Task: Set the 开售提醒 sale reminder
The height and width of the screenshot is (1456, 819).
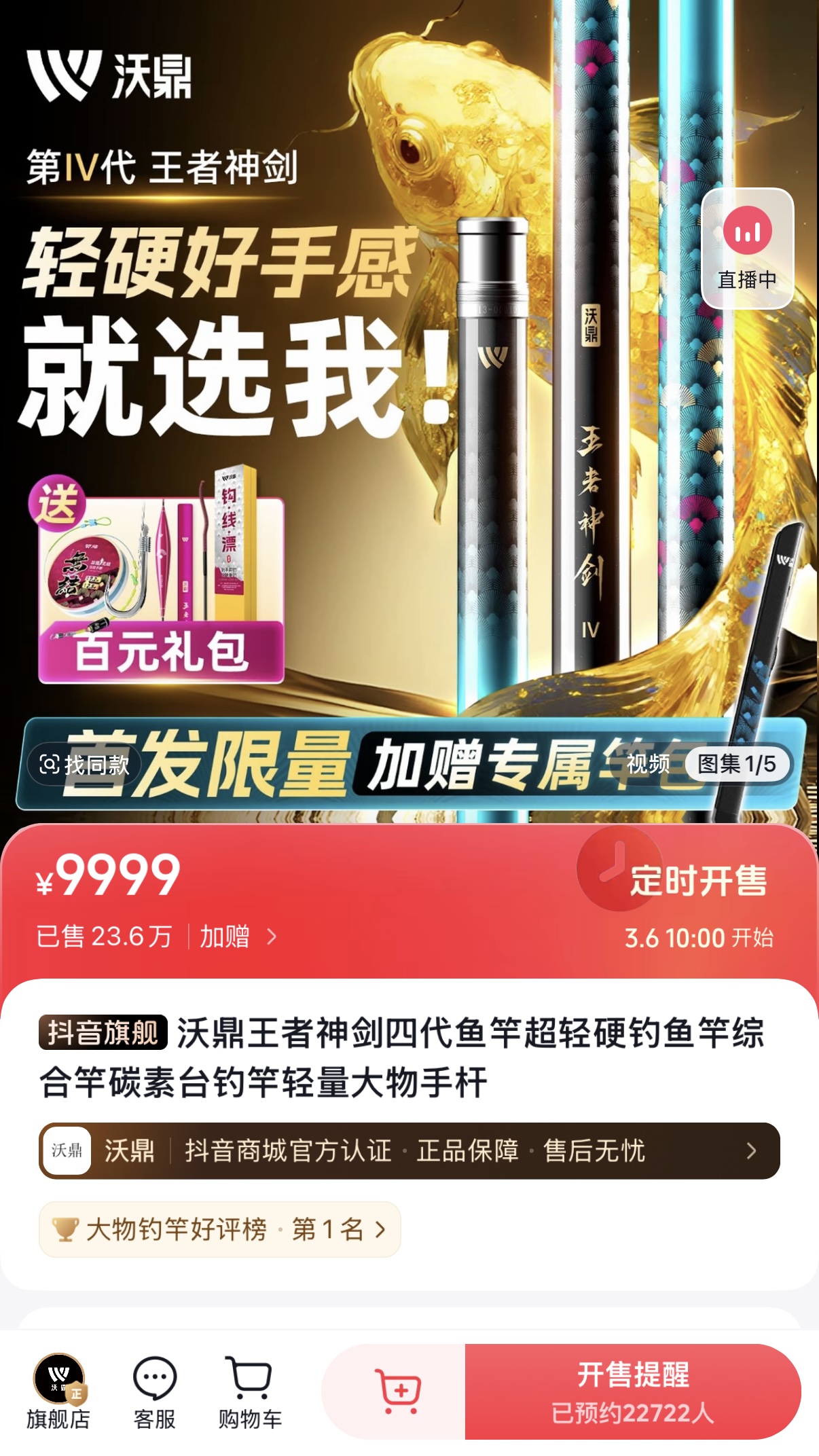Action: (632, 1391)
